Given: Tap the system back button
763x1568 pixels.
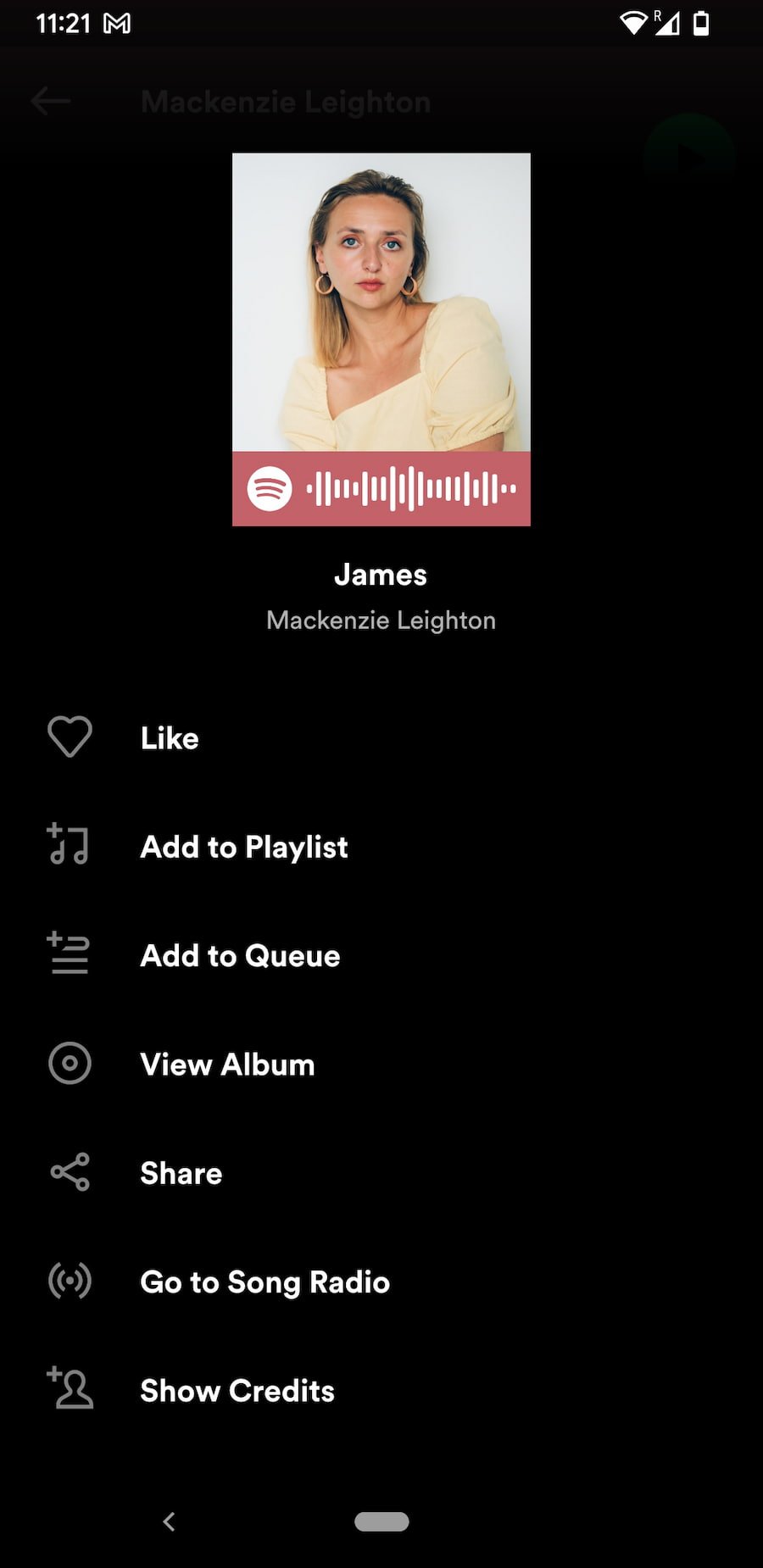Looking at the screenshot, I should (x=169, y=1521).
